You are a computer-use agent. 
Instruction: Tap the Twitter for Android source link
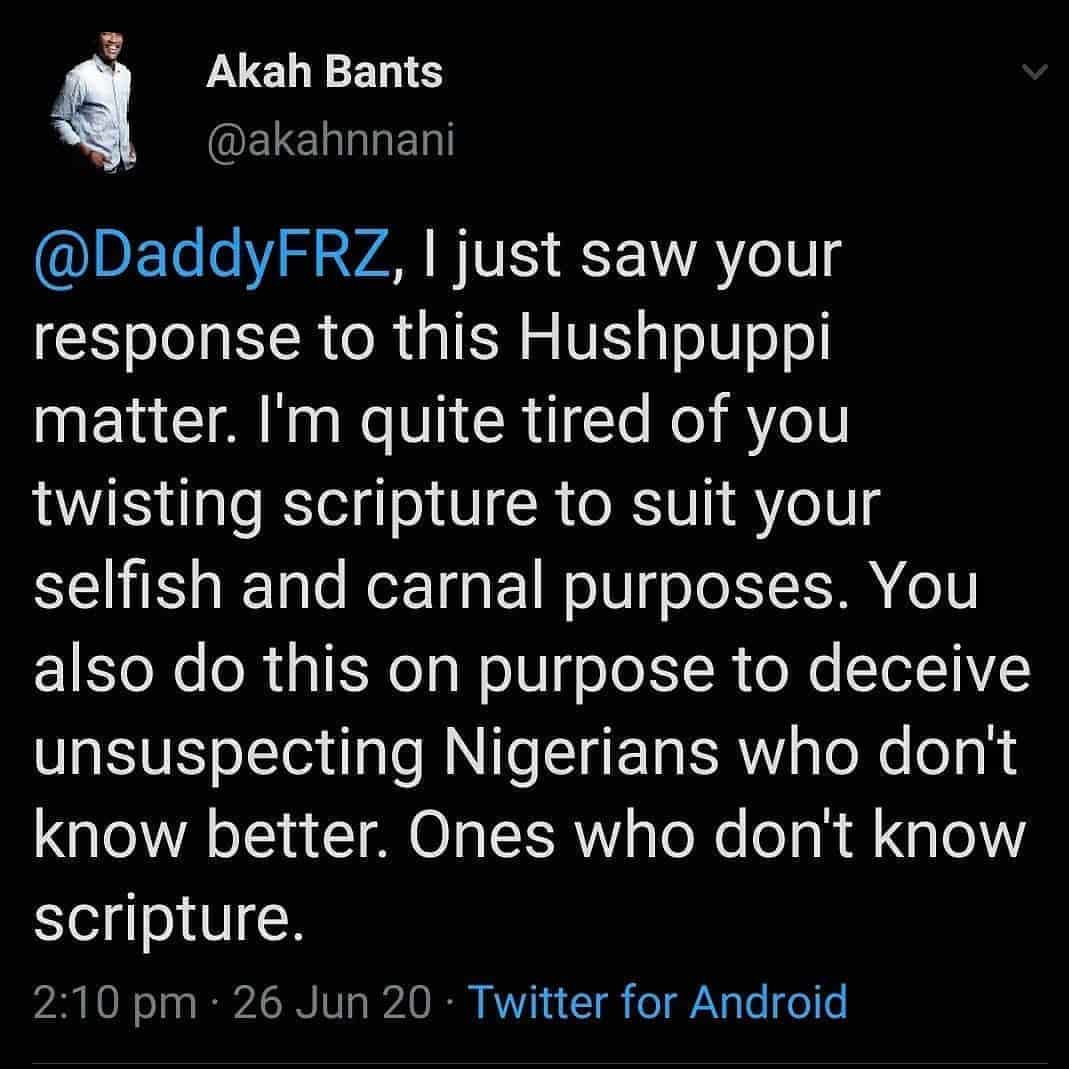pyautogui.click(x=657, y=1001)
